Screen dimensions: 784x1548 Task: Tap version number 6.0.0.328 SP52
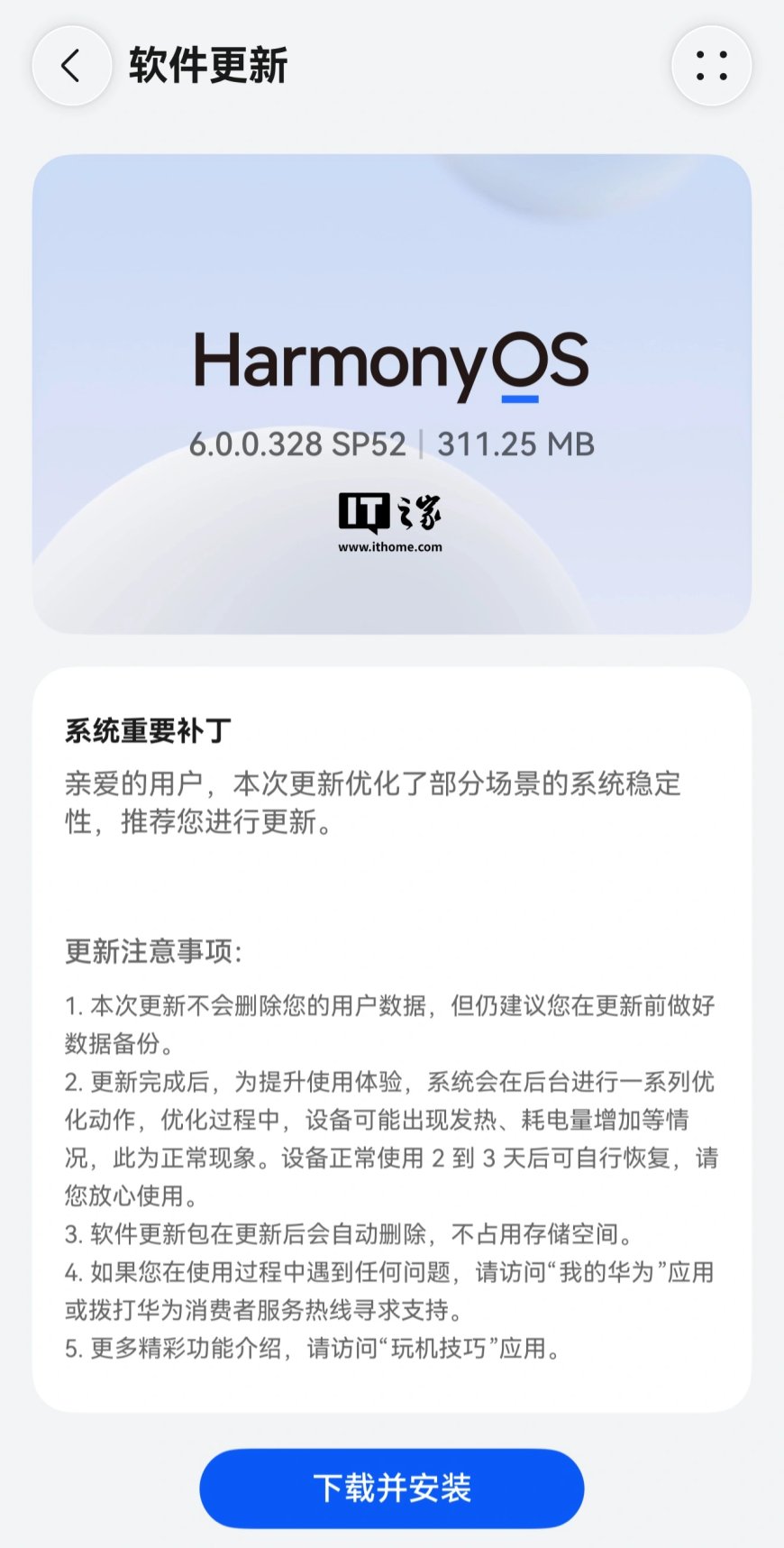[298, 444]
